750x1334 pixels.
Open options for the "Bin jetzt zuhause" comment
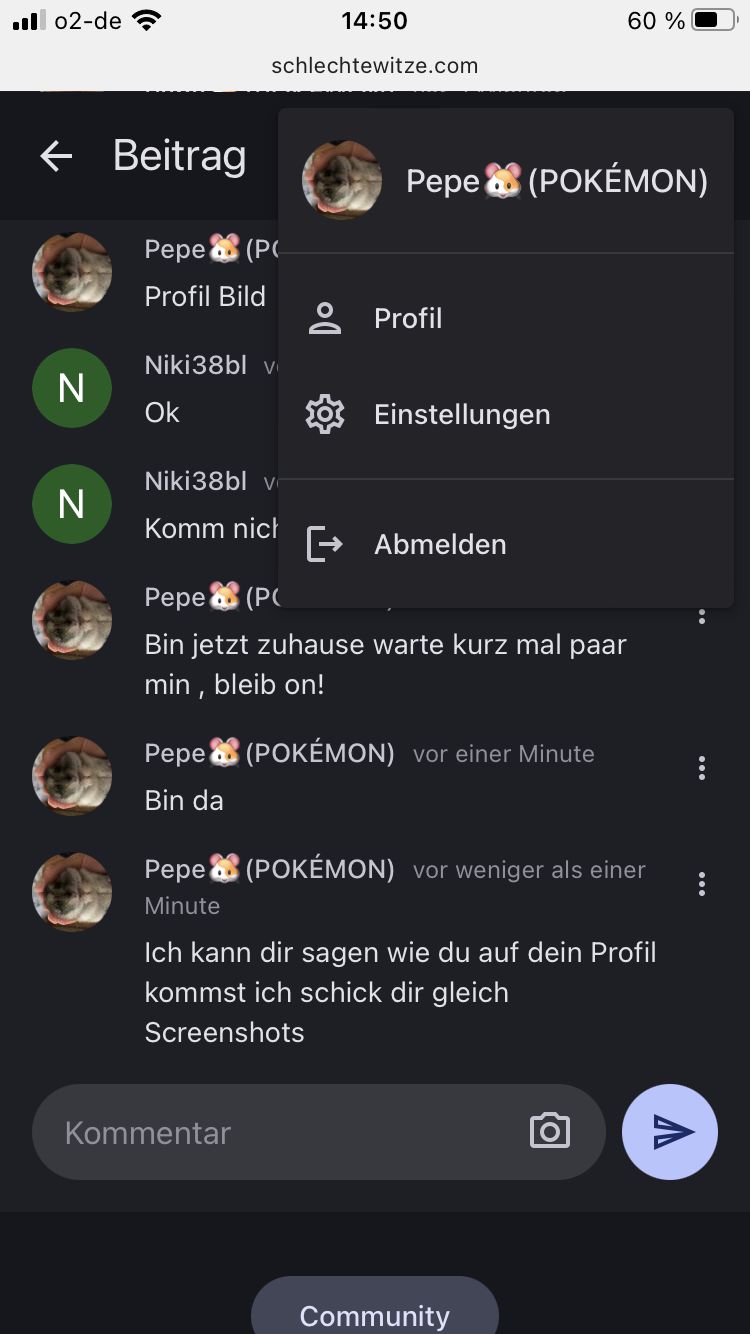(x=702, y=616)
